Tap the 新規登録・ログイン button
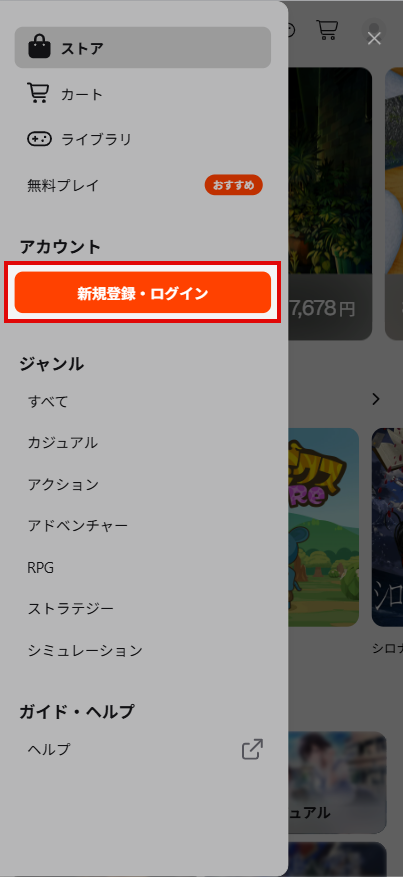Screen dimensions: 403x877 (x=143, y=293)
